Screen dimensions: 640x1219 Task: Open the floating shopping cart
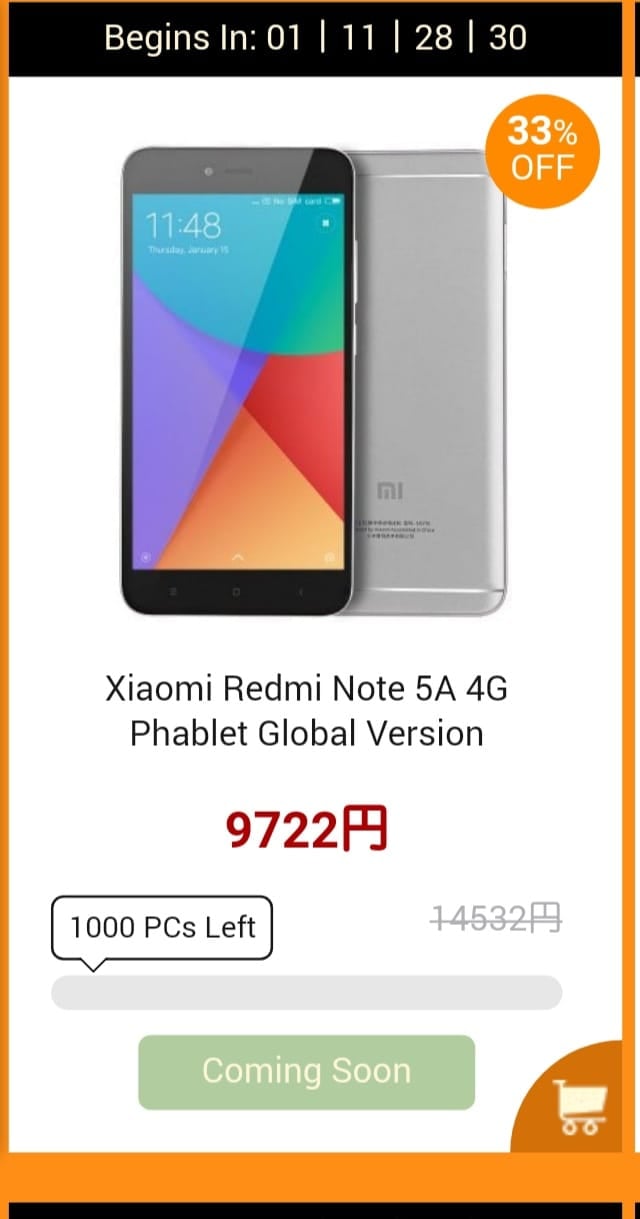[578, 1106]
